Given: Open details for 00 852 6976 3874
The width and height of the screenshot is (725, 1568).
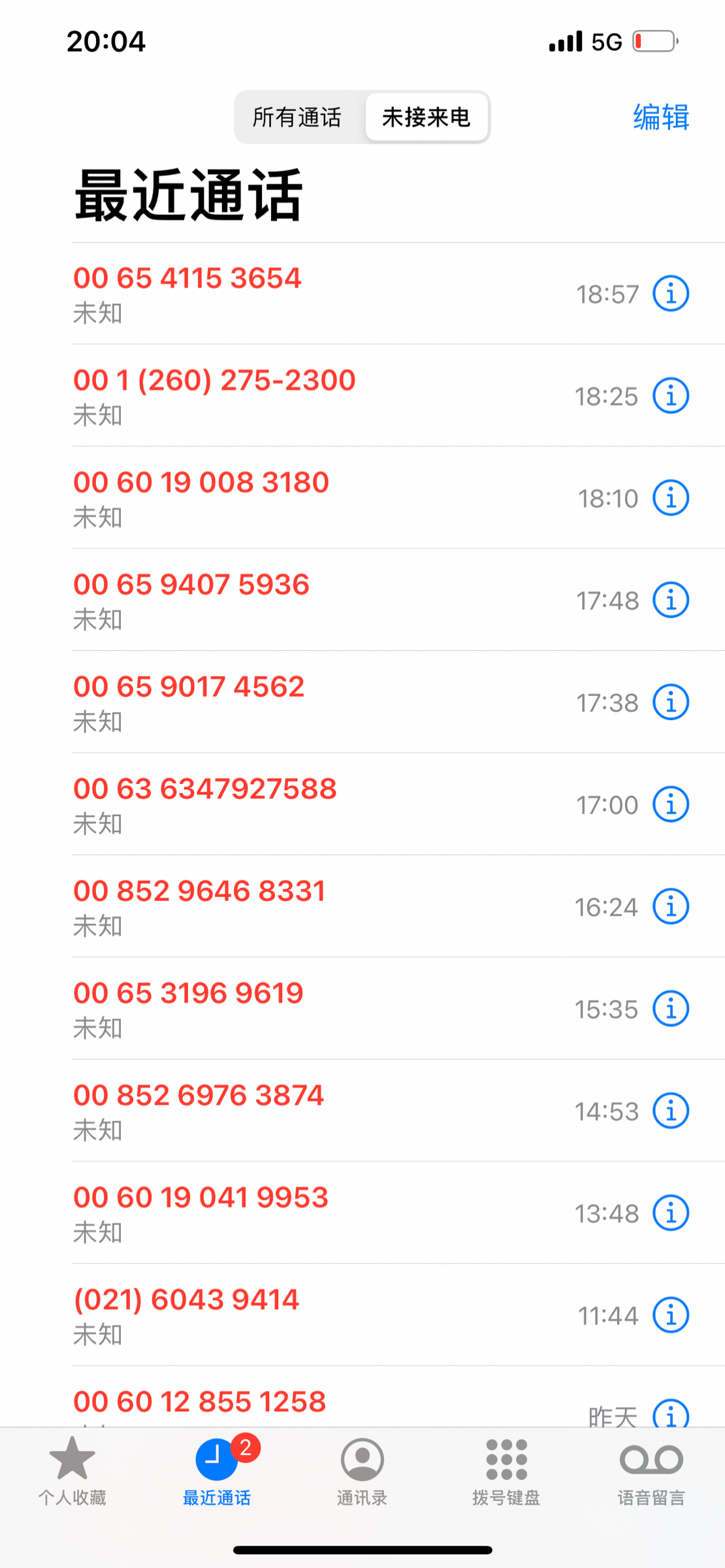Looking at the screenshot, I should coord(671,1111).
